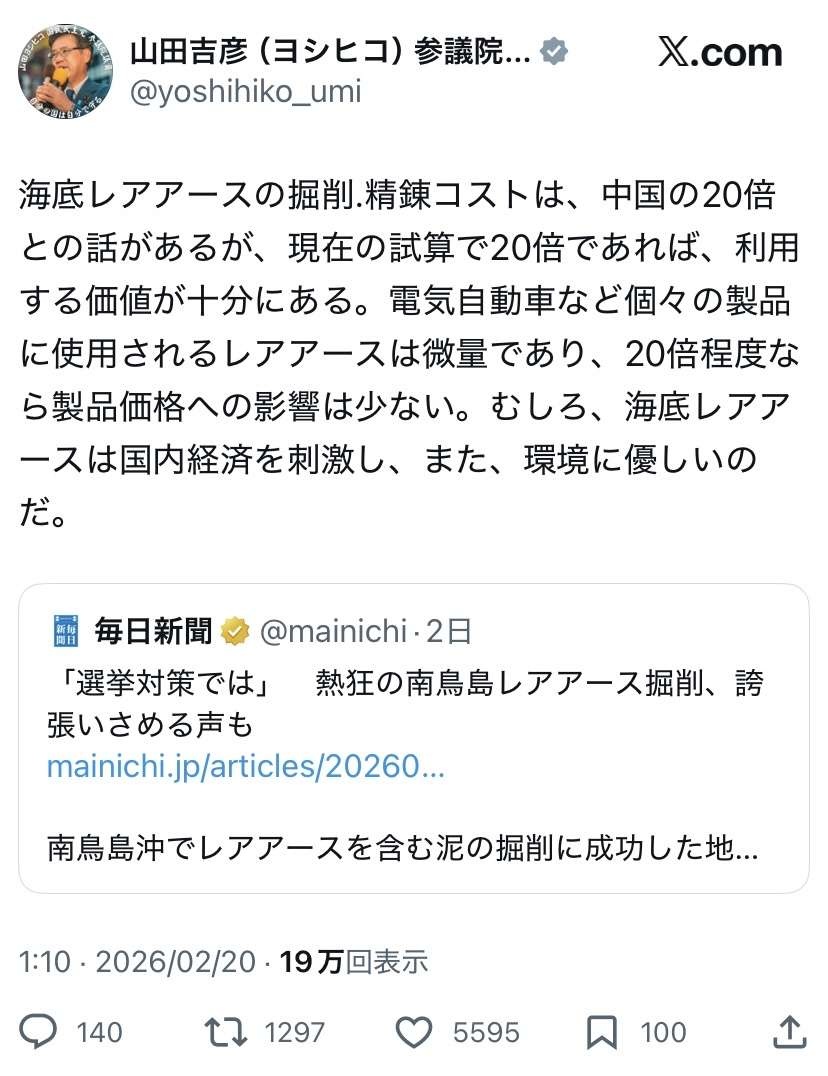
Task: Reply to 山田吉彦's post
Action: point(39,1031)
